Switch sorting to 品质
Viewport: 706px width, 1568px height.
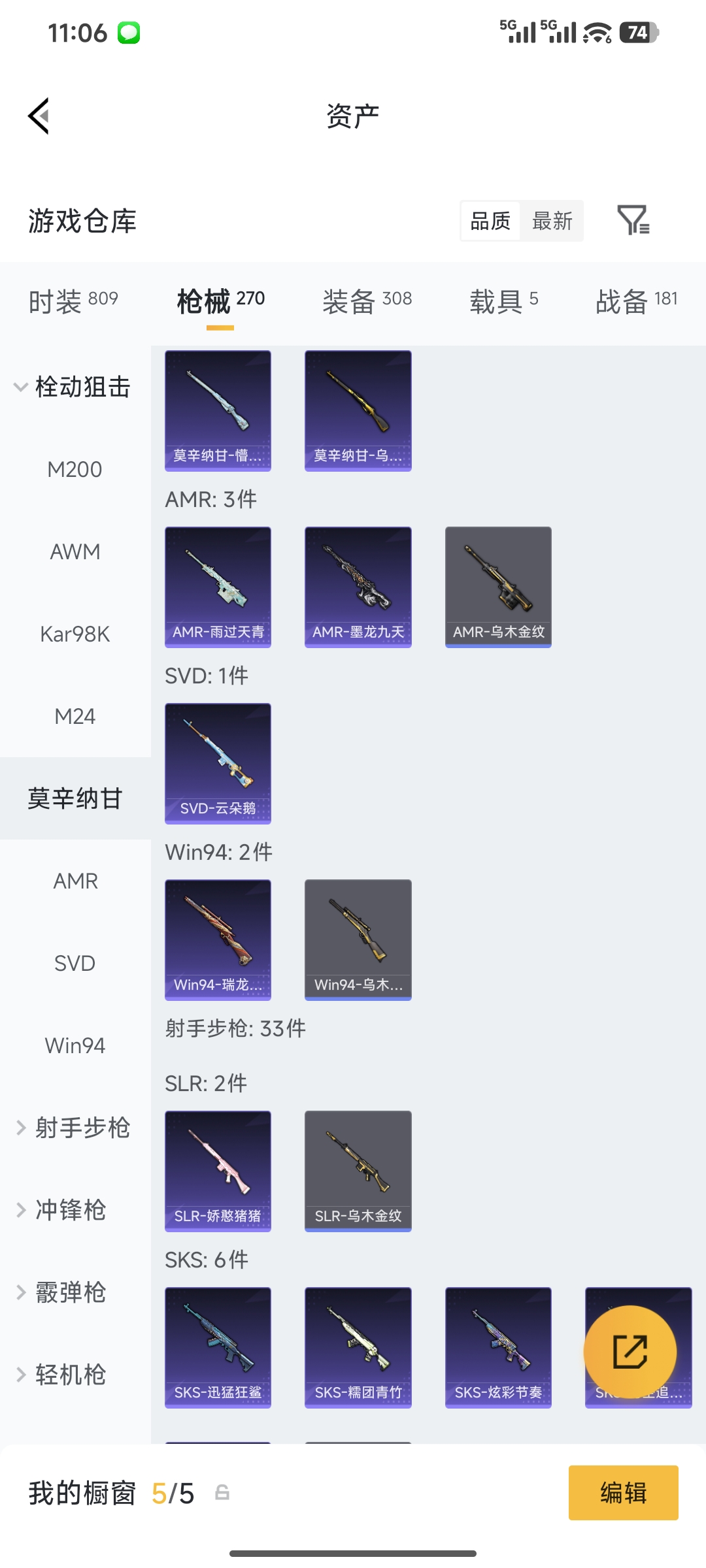pos(489,221)
